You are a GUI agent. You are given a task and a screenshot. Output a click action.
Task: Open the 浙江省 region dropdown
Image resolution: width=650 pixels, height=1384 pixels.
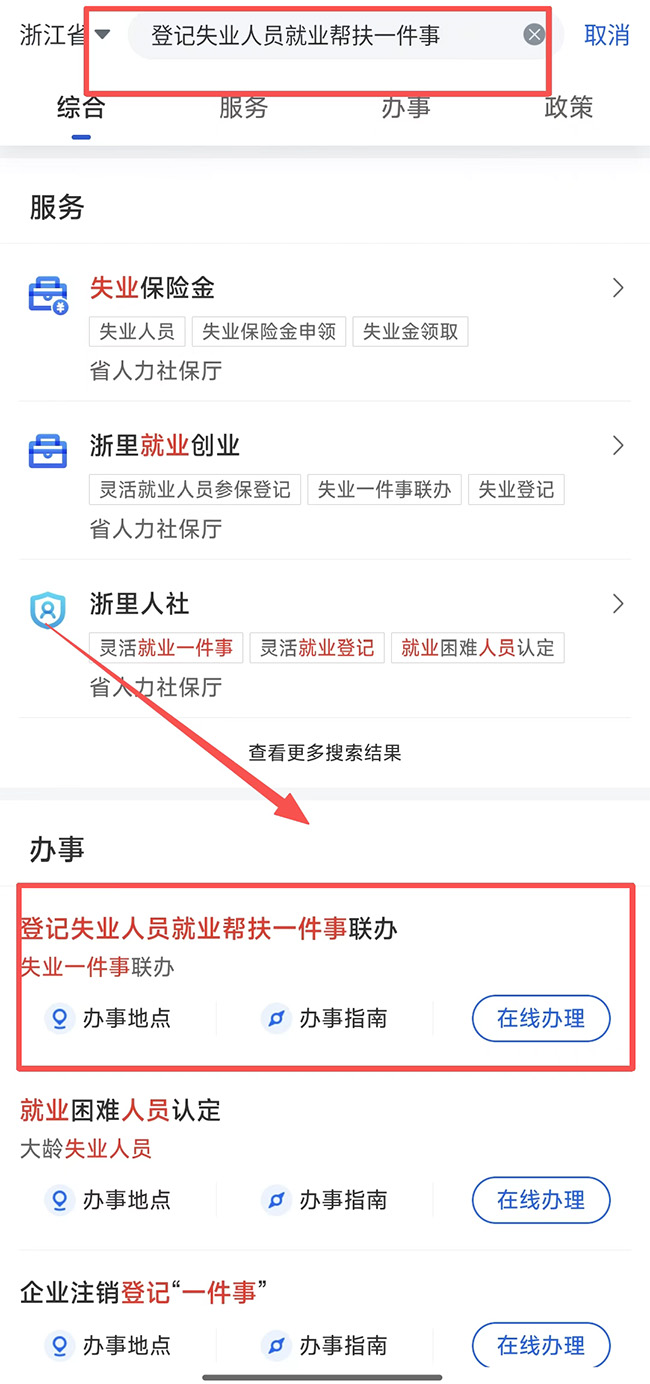(65, 36)
